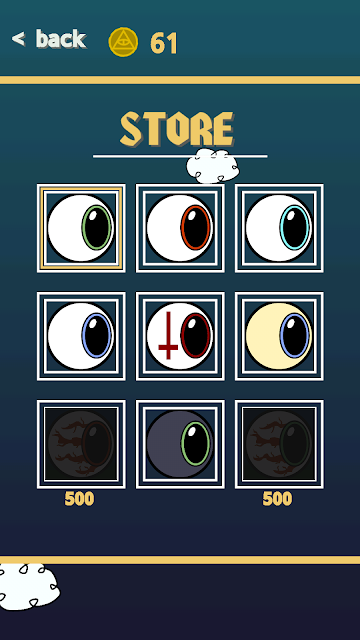Select the white eyeball with blue iris
Image resolution: width=360 pixels, height=640 pixels.
click(81, 336)
